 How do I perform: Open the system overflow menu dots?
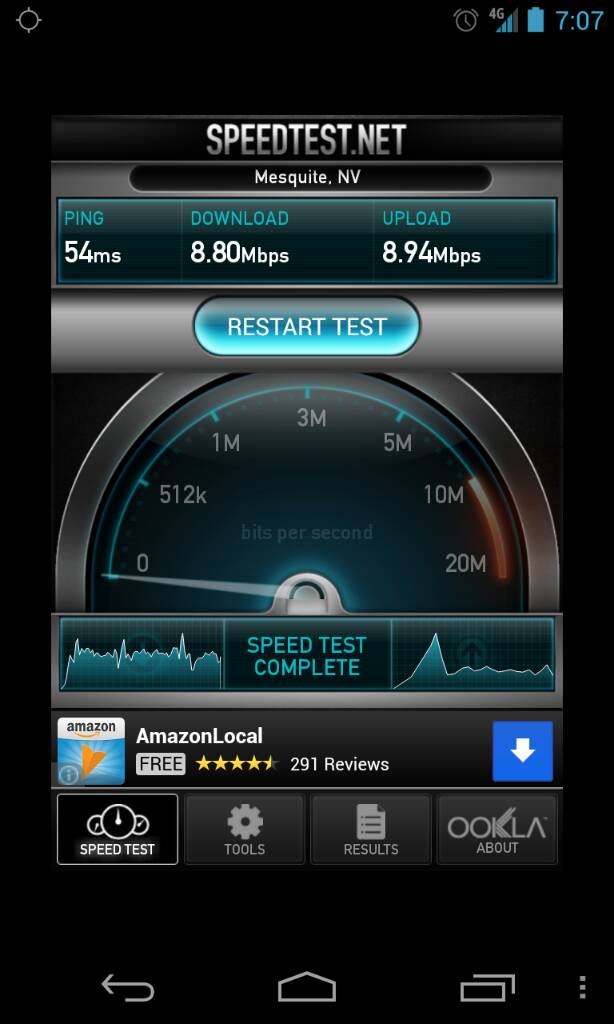pyautogui.click(x=583, y=987)
